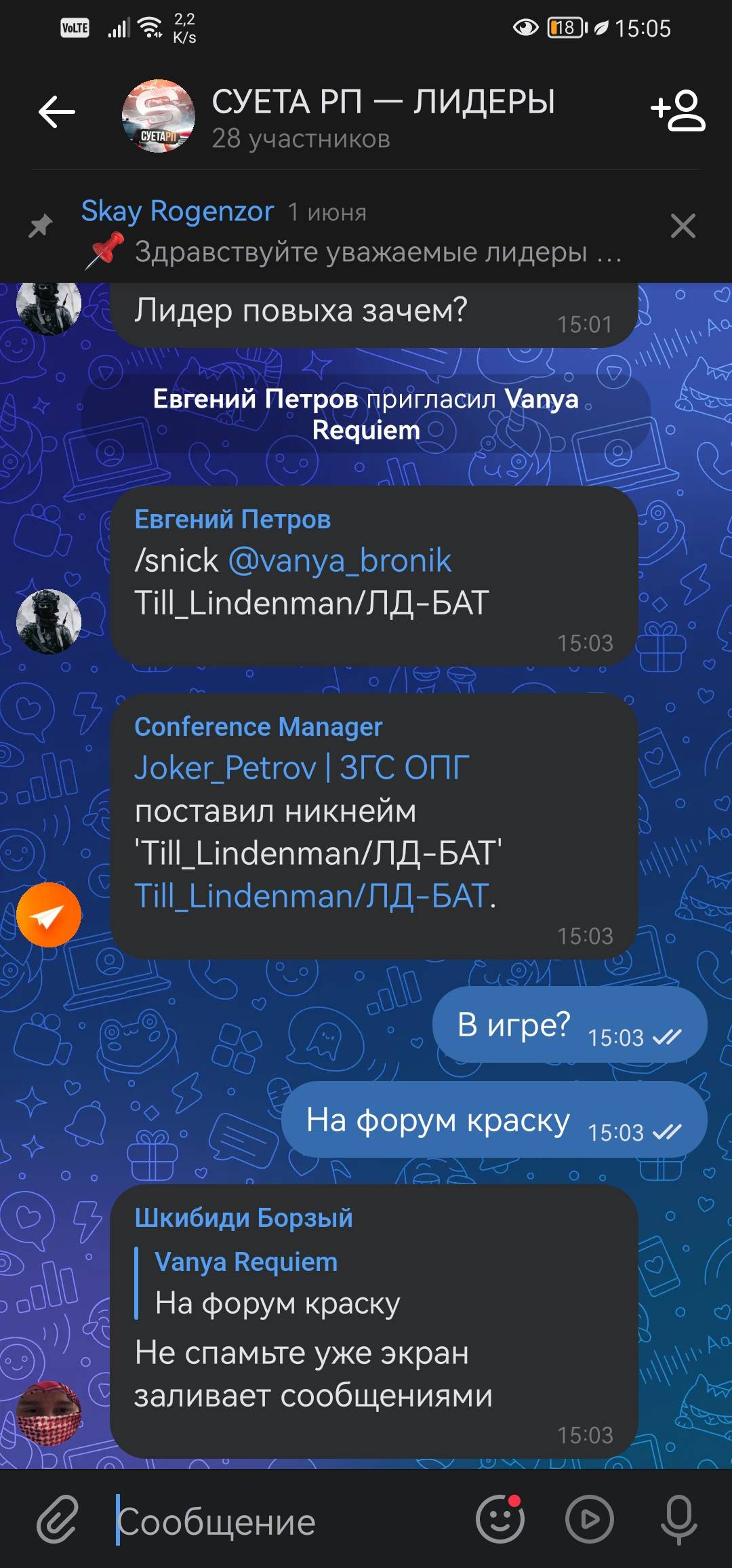Screen dimensions: 732x1568
Task: Tap the voice message microphone
Action: coord(679,1519)
